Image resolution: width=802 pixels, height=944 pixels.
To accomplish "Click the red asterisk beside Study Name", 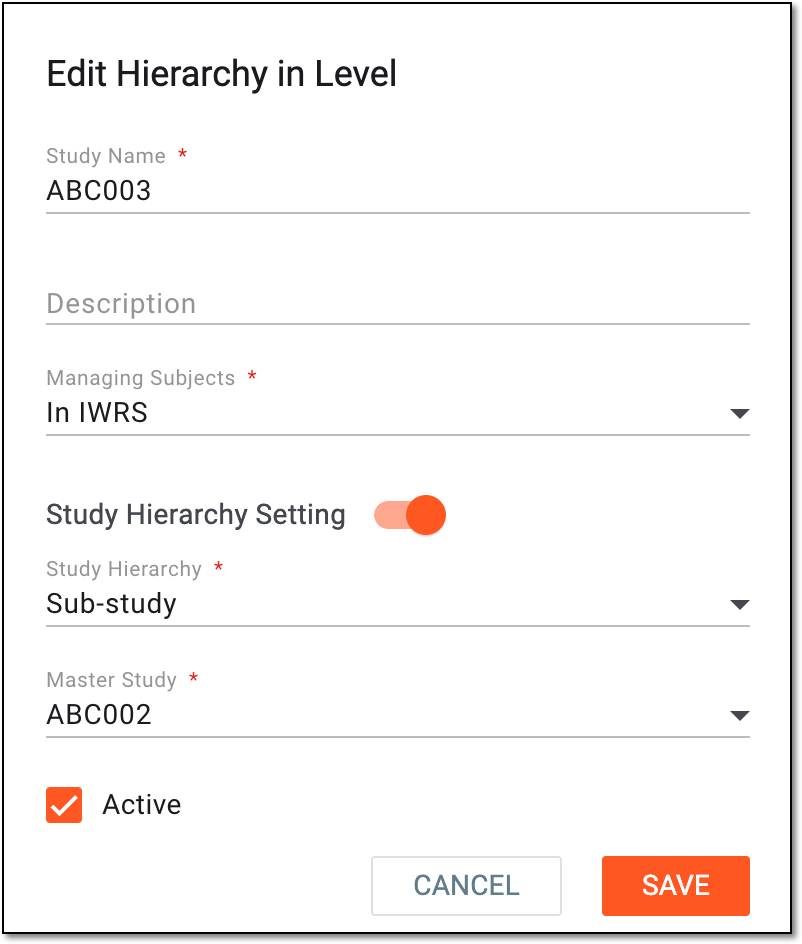I will (181, 153).
